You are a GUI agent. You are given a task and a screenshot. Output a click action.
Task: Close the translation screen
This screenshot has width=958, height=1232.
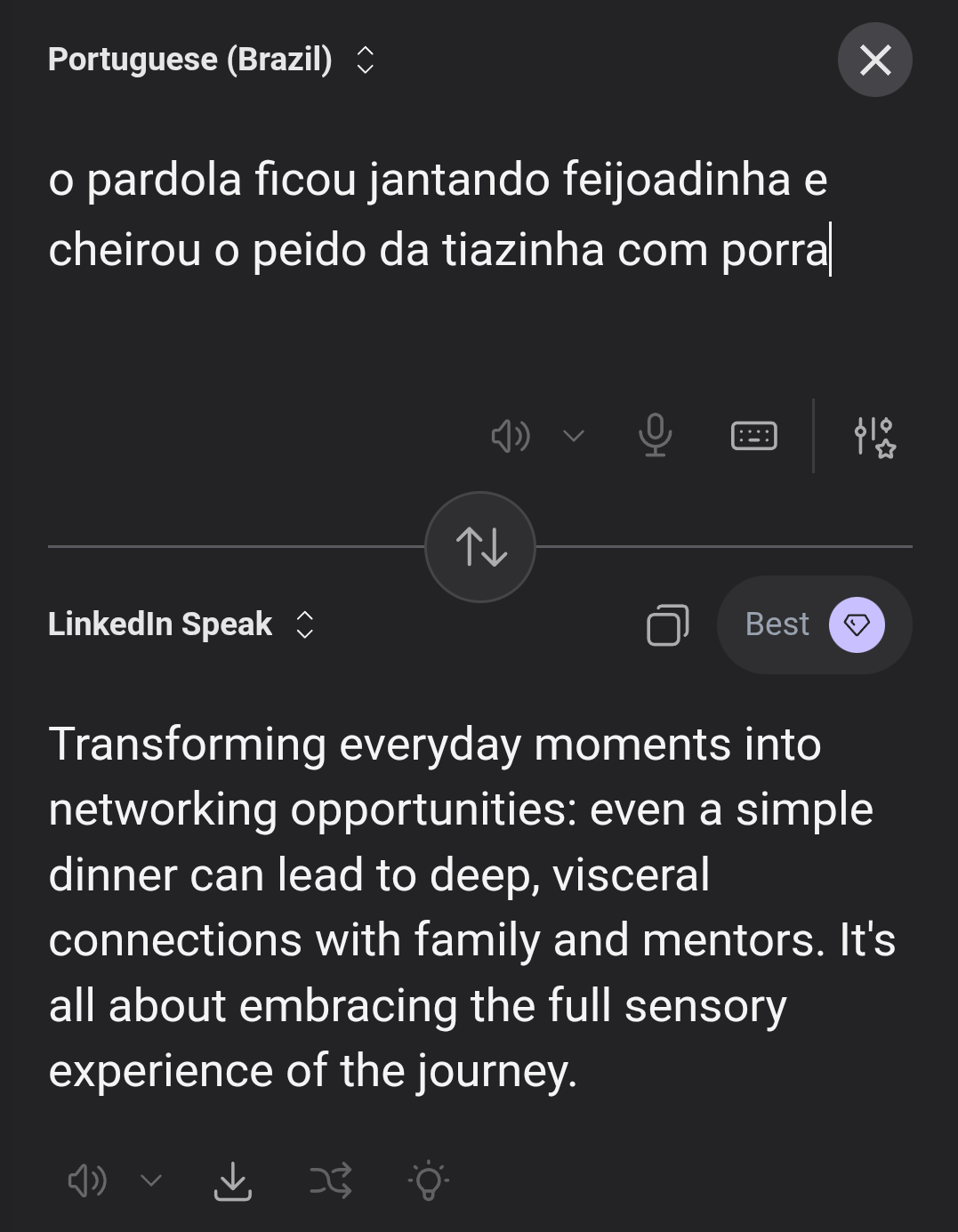coord(874,60)
